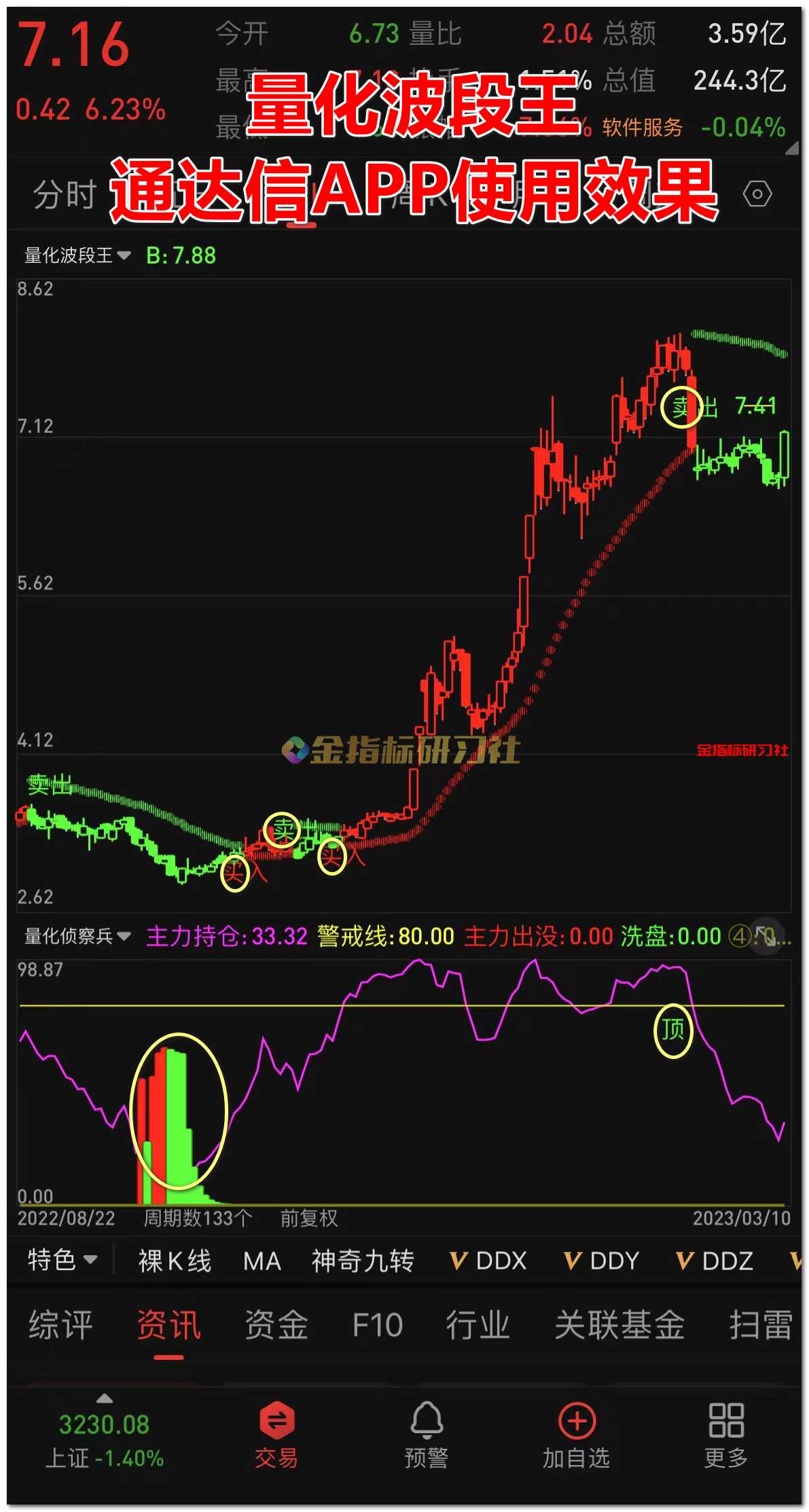Open chart settings hexagon icon
Image resolution: width=809 pixels, height=1512 pixels.
pos(757,194)
